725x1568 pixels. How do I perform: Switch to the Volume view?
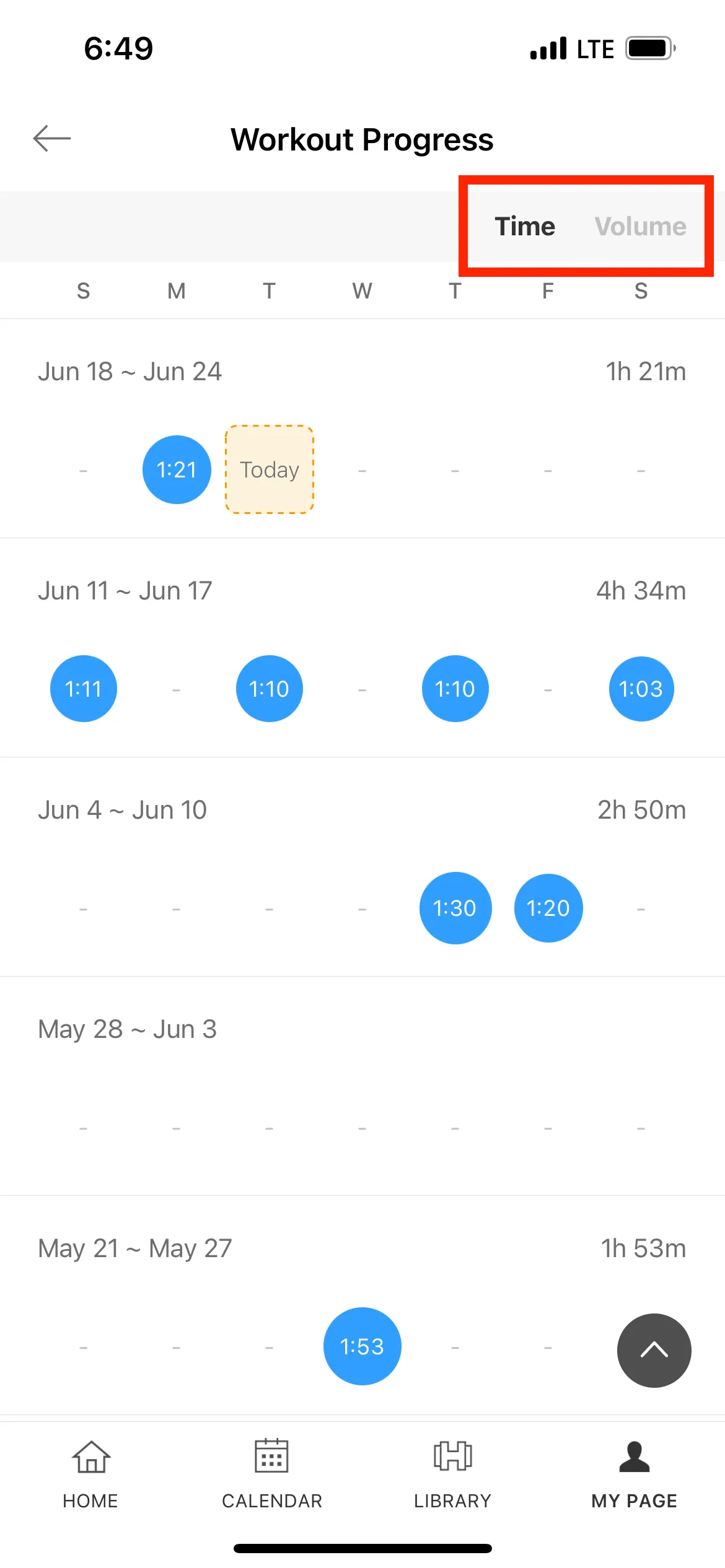640,227
